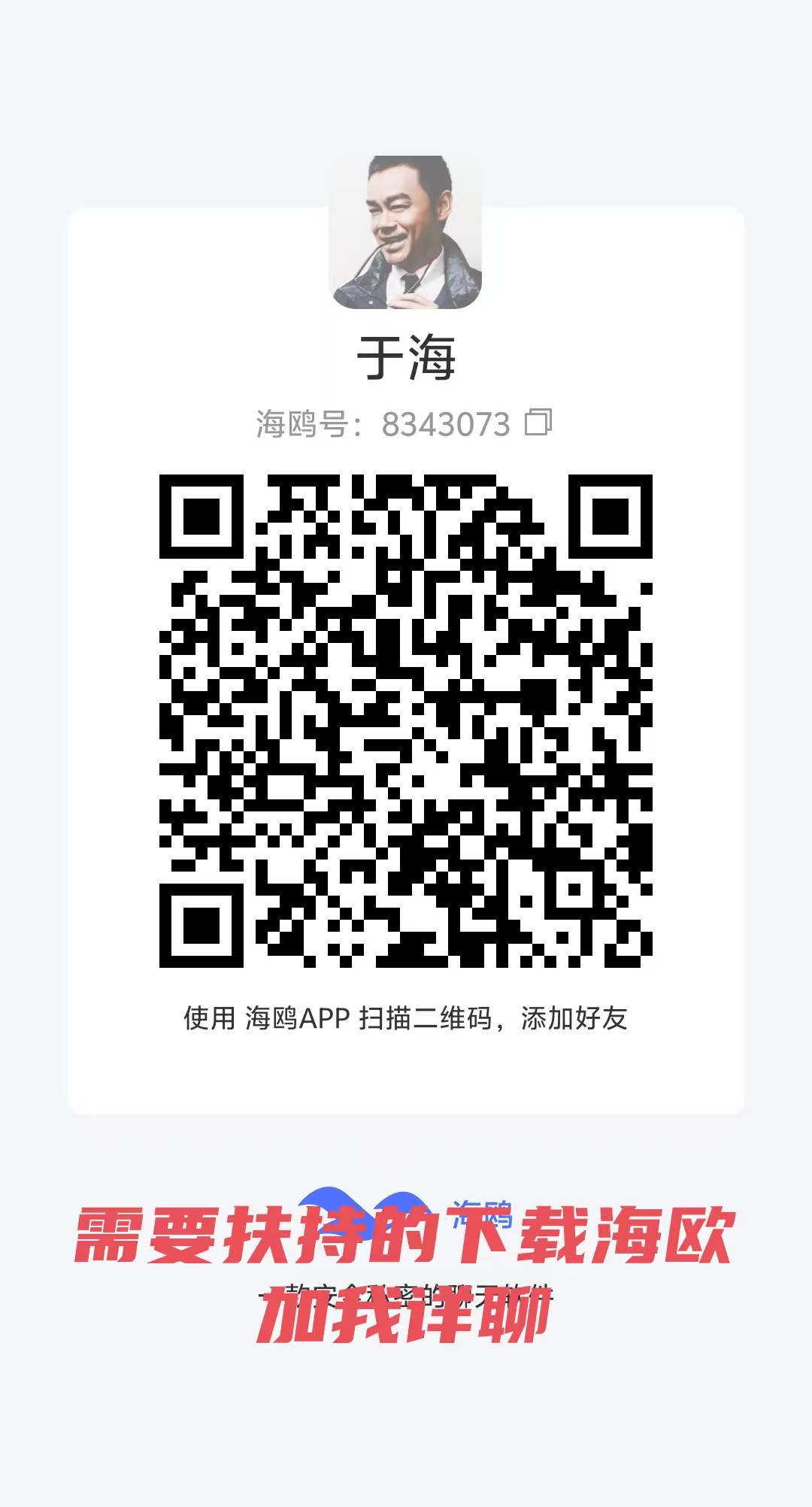
Task: Select the QR code to enlarge it
Action: (406, 722)
